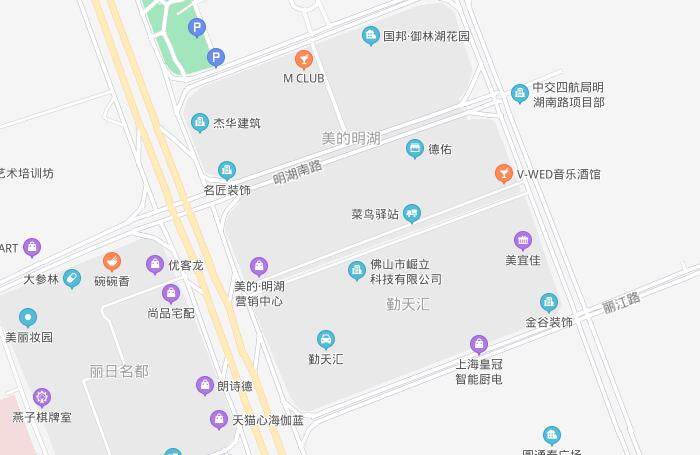Select the 金谷装饰 marker
The height and width of the screenshot is (455, 700).
549,303
